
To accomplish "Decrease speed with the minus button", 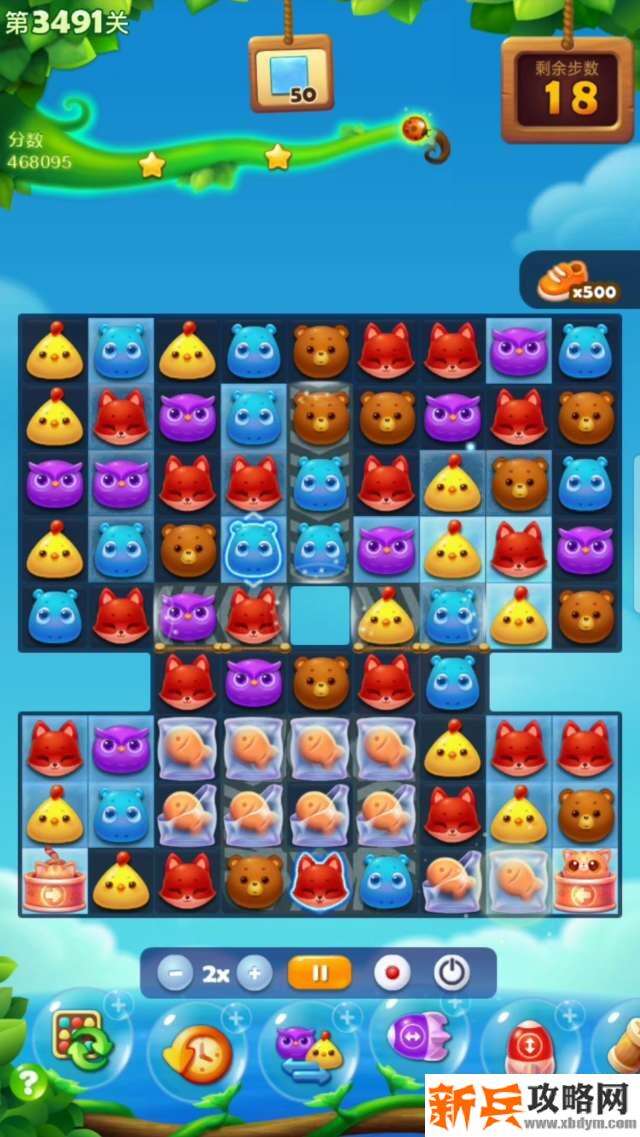I will point(175,972).
